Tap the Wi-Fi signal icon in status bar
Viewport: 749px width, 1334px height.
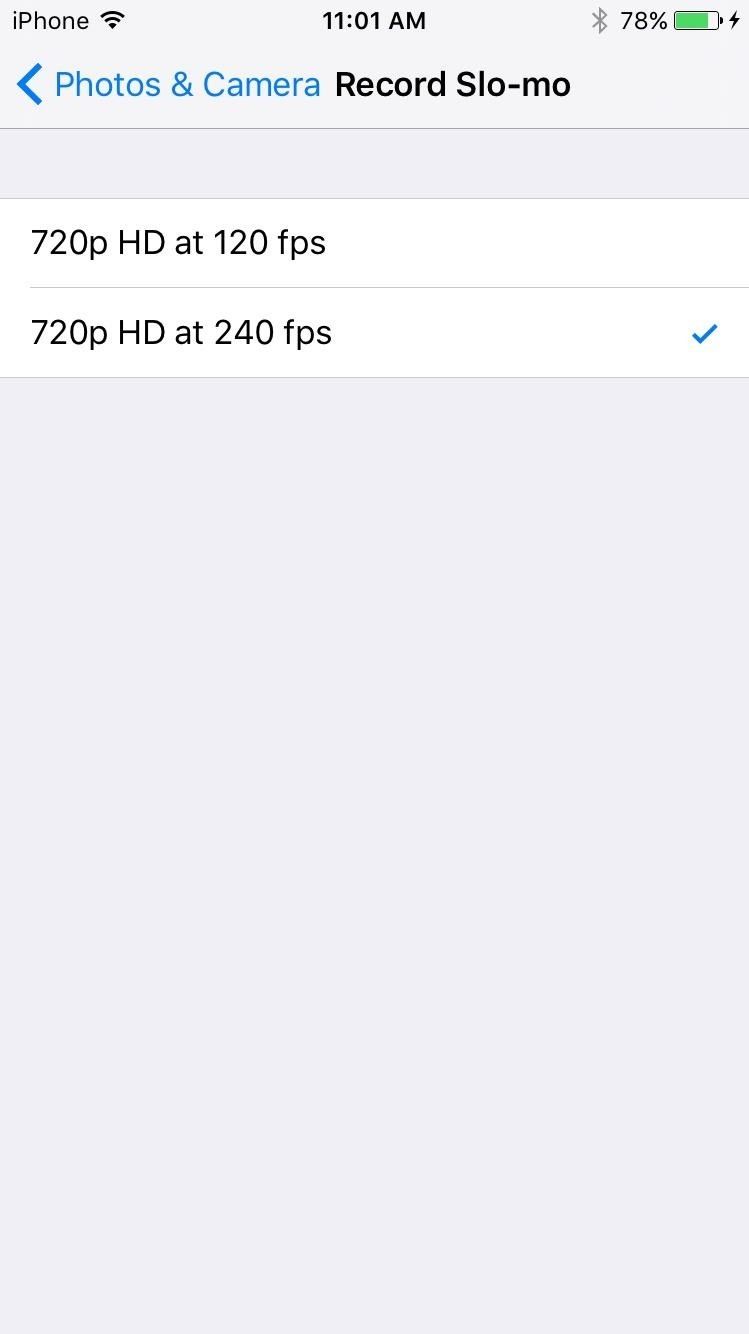113,19
